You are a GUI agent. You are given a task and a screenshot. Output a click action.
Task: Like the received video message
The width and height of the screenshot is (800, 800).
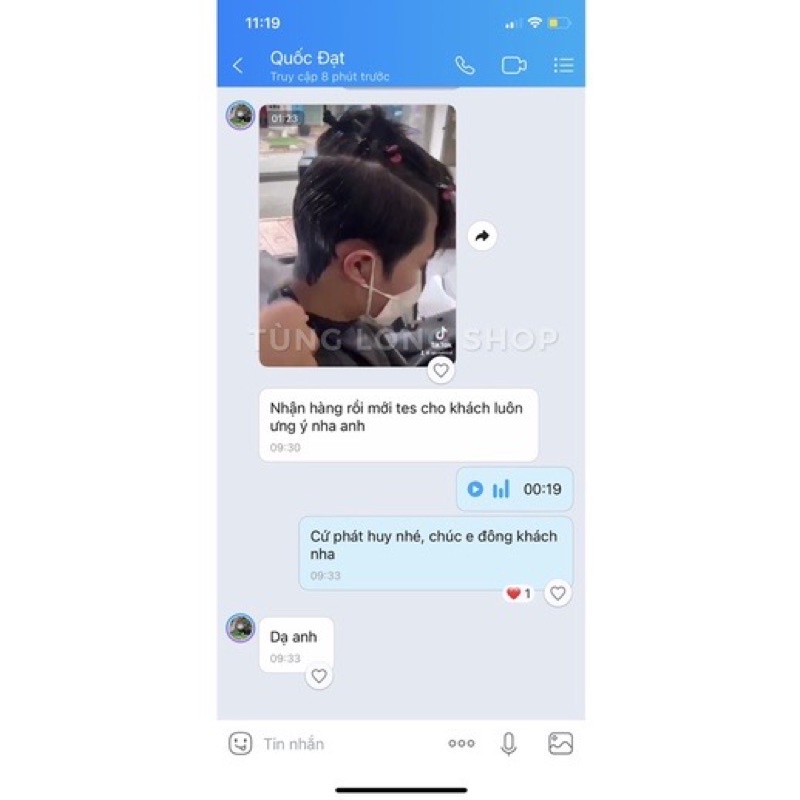(x=441, y=370)
